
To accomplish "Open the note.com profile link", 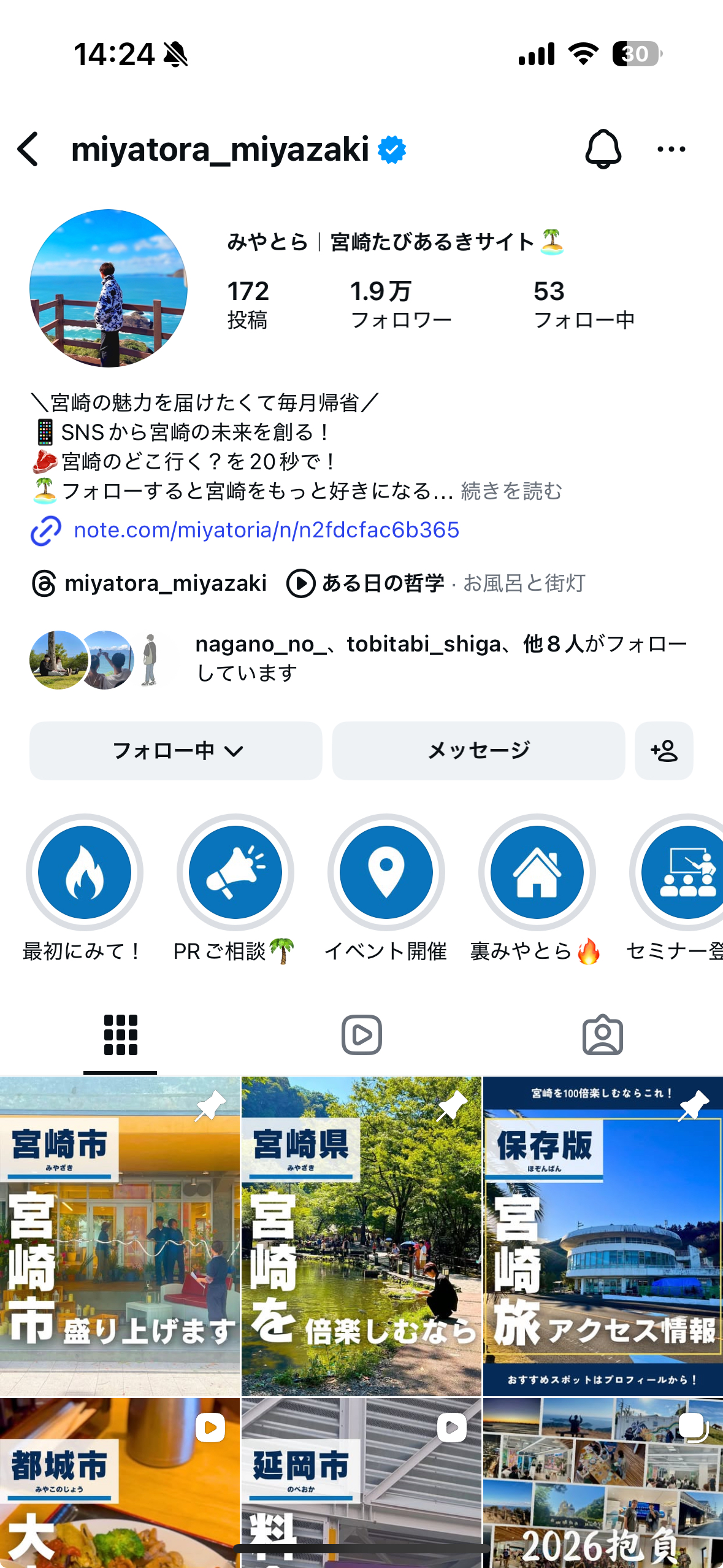I will point(267,530).
